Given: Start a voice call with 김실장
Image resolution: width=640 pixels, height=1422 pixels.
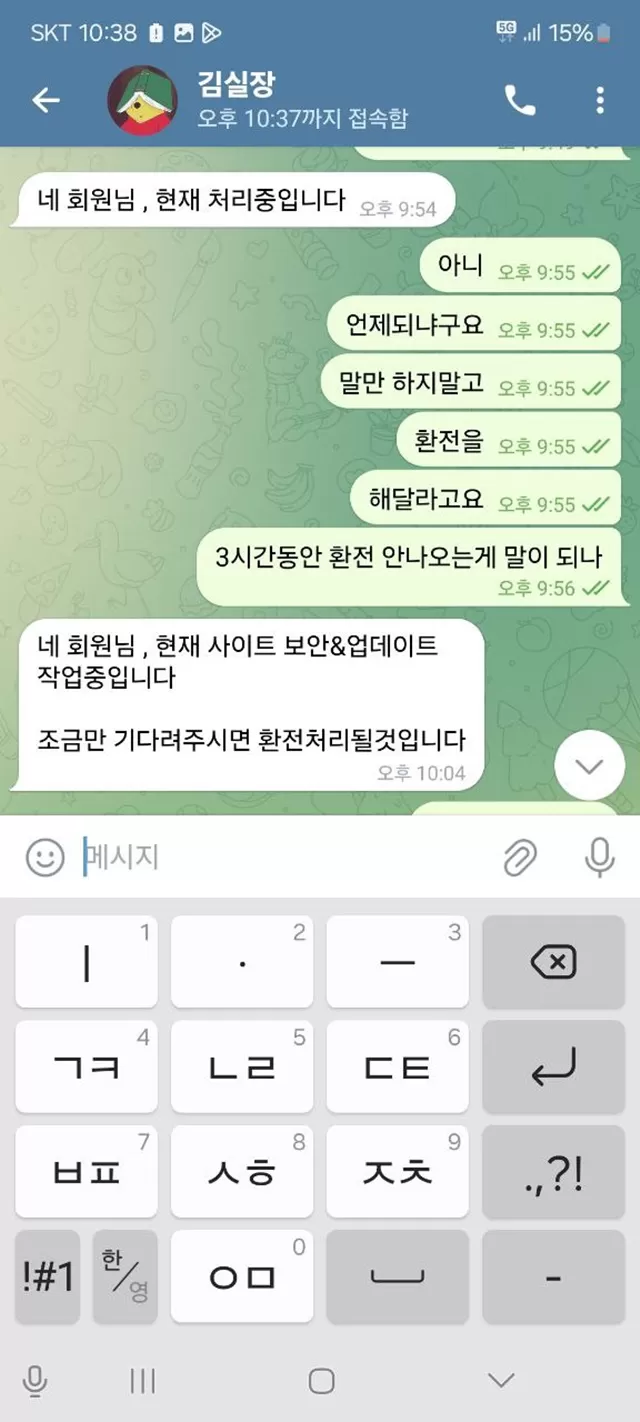Looking at the screenshot, I should point(520,100).
